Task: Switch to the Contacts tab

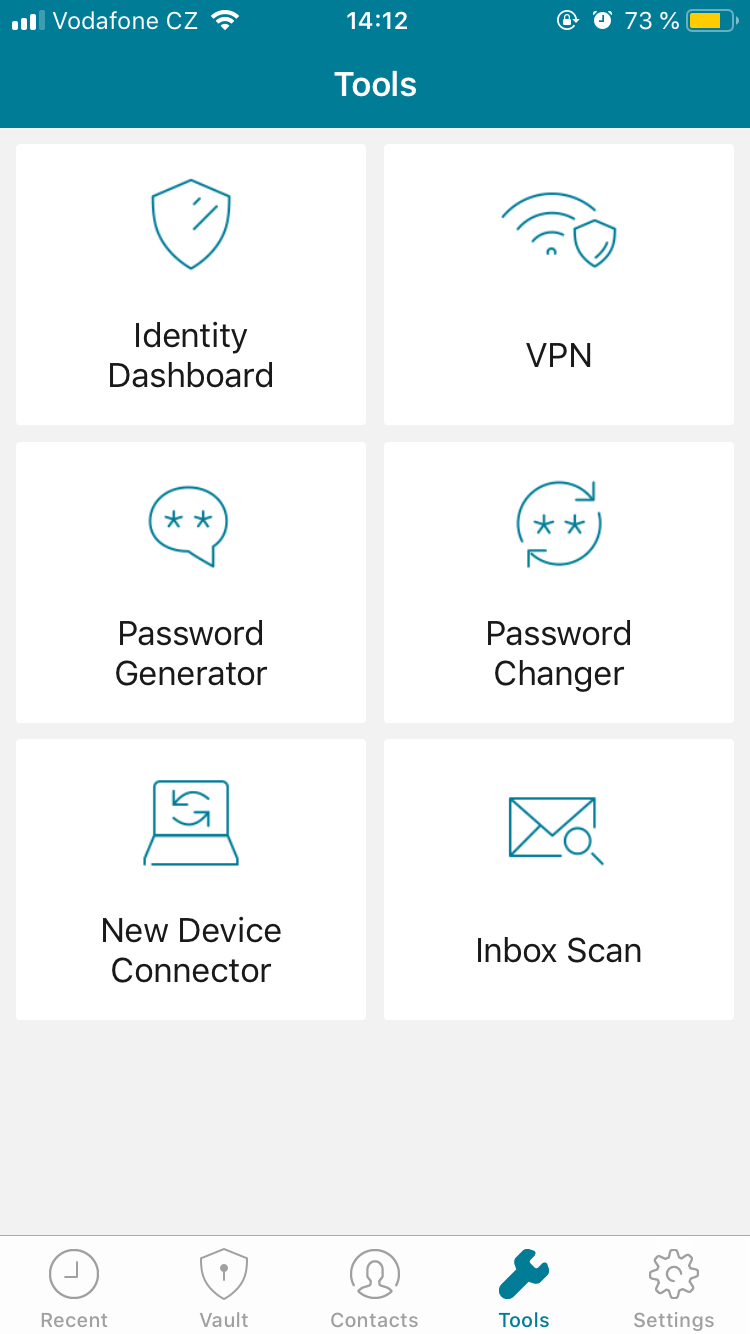Action: [x=375, y=1288]
